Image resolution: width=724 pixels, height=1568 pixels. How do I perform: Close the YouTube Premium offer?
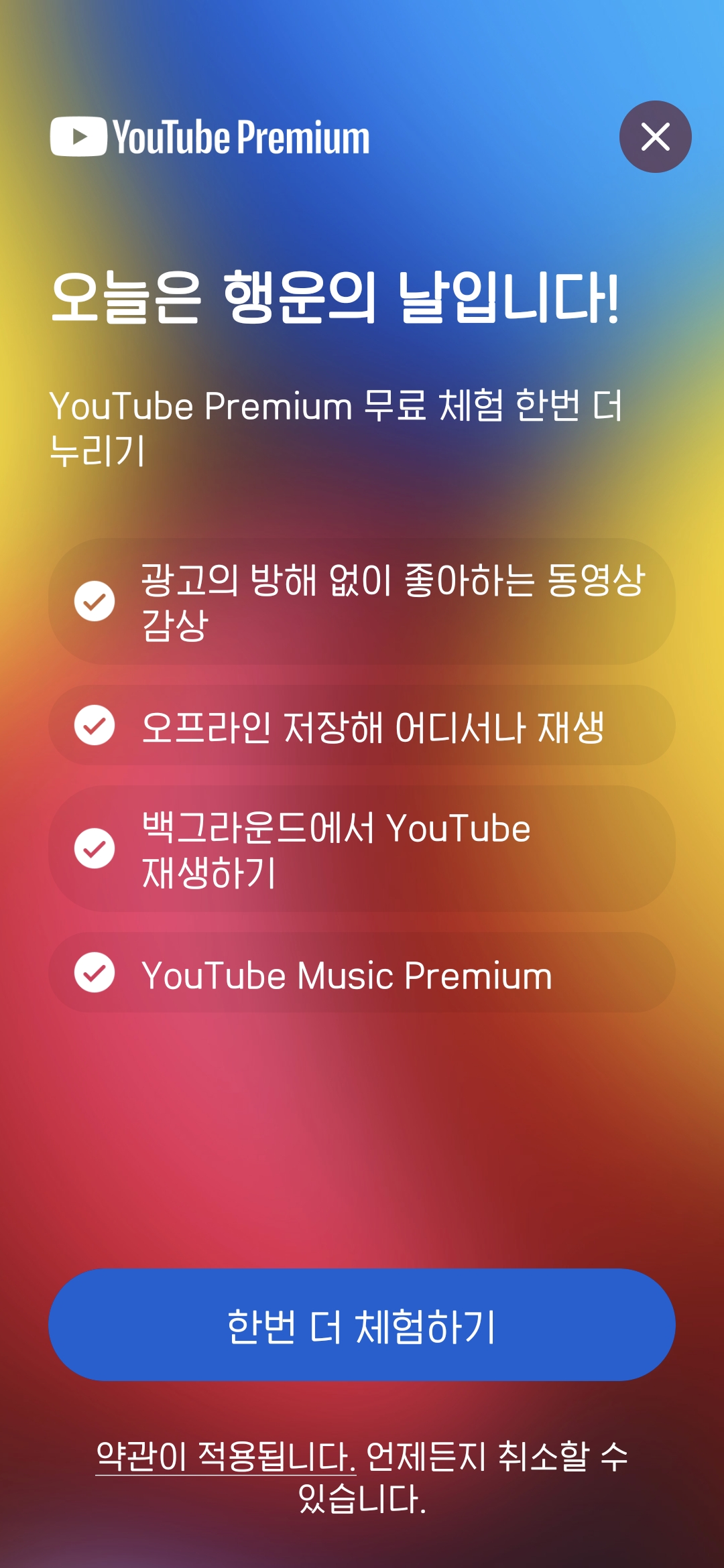pyautogui.click(x=655, y=137)
